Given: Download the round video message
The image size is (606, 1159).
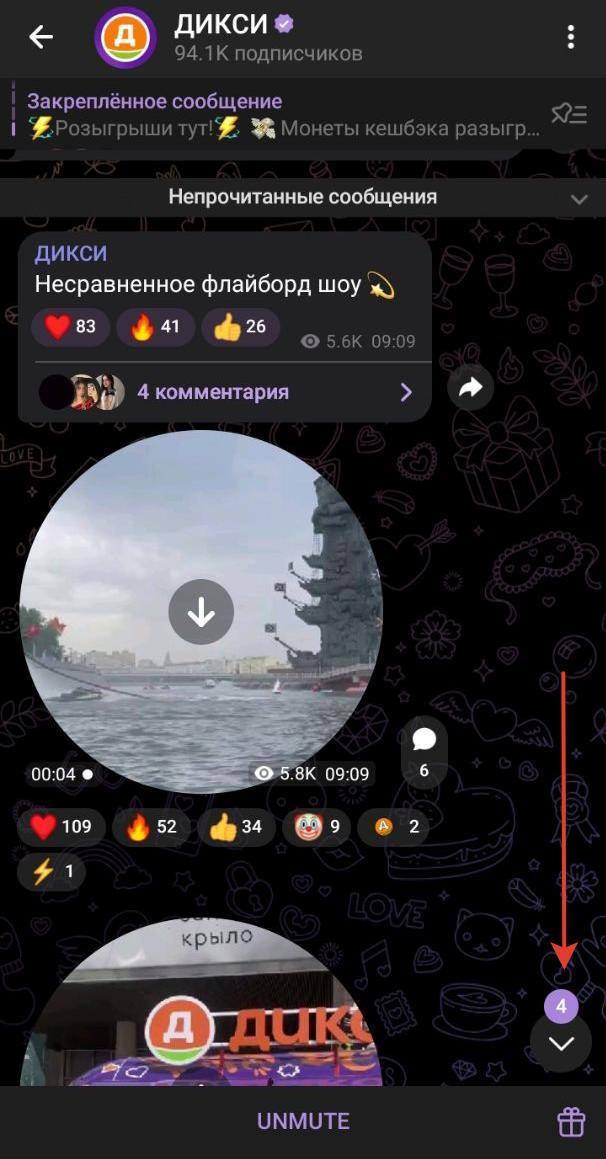Looking at the screenshot, I should (x=201, y=612).
